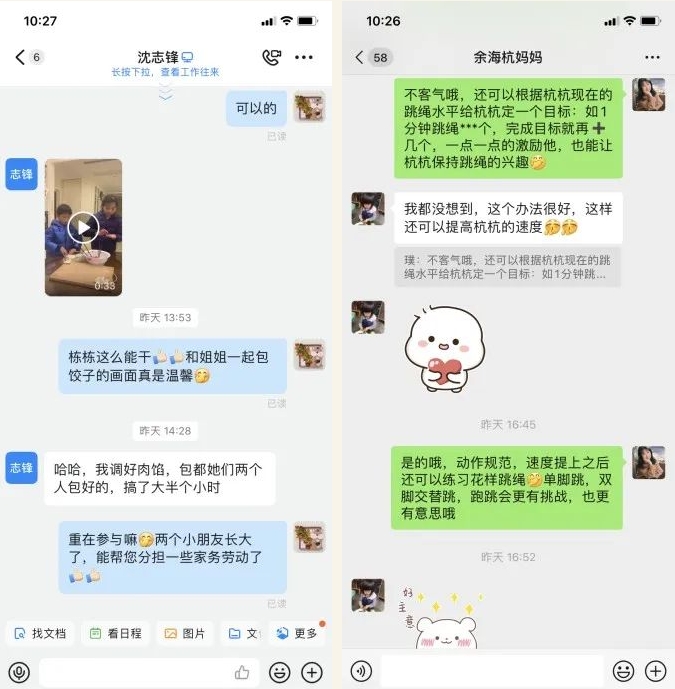
Task: Tap the voice input icon in the 沈志锋 chat
Action: pyautogui.click(x=18, y=672)
